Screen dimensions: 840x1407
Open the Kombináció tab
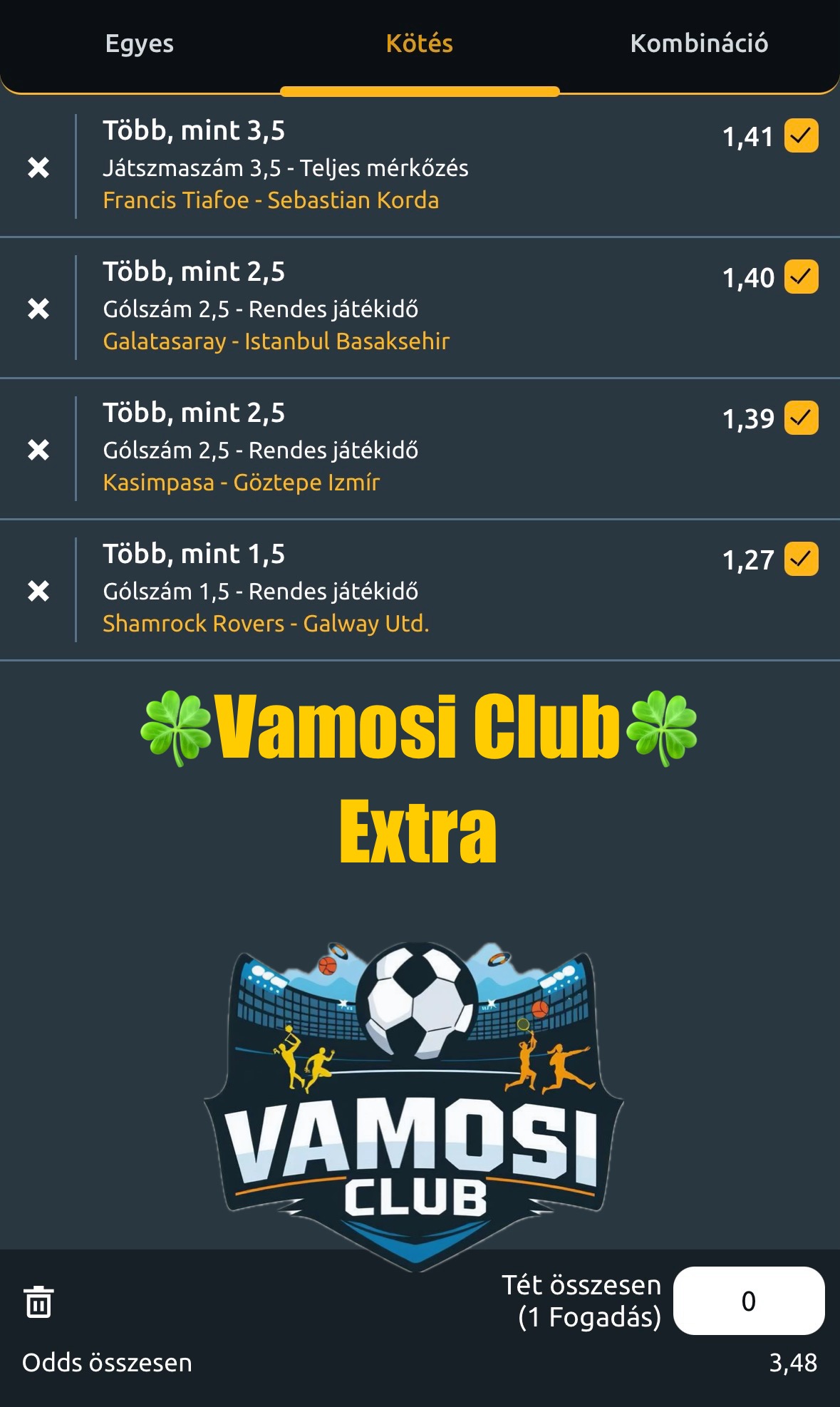coord(699,43)
